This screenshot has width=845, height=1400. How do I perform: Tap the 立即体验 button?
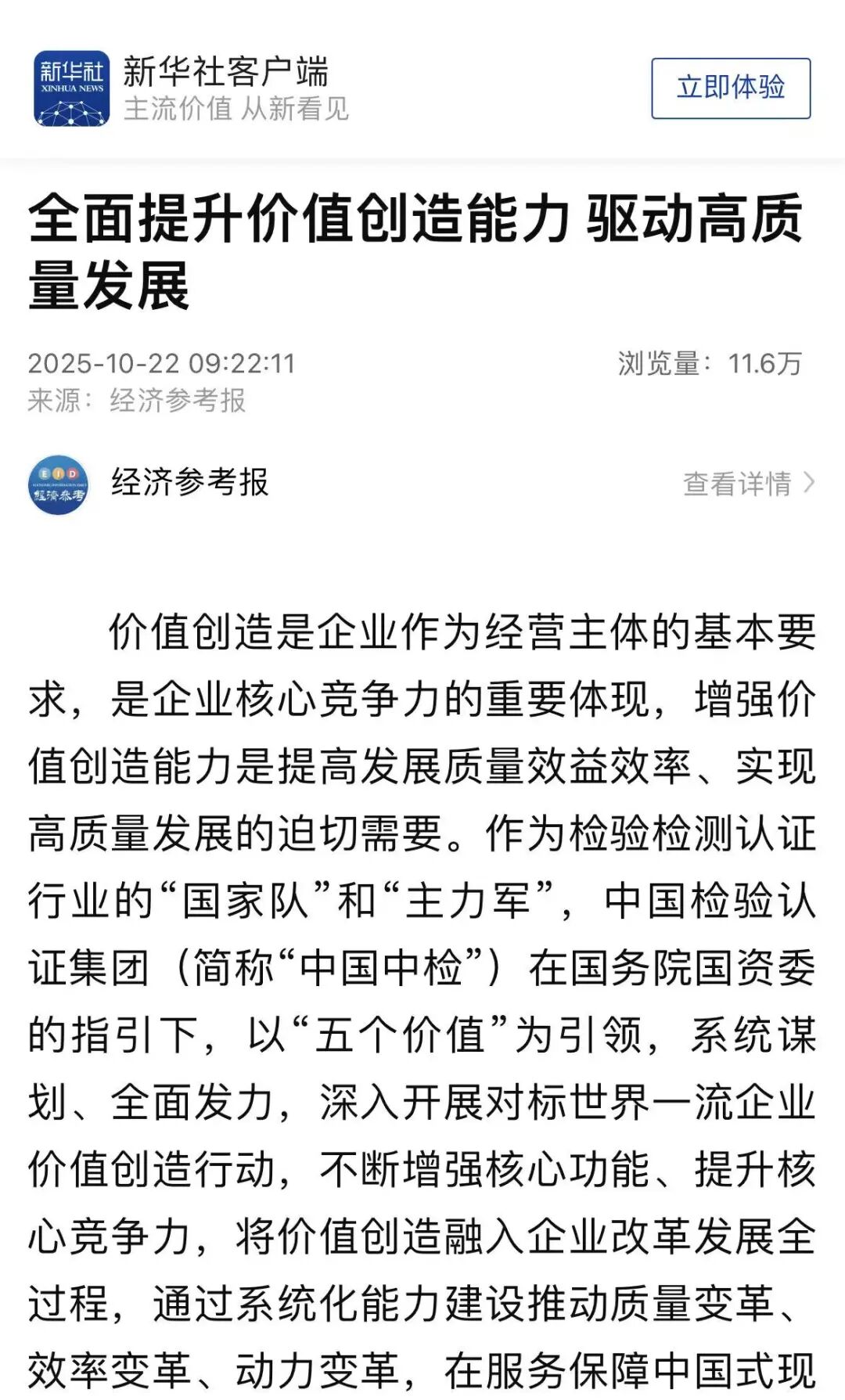click(x=730, y=88)
